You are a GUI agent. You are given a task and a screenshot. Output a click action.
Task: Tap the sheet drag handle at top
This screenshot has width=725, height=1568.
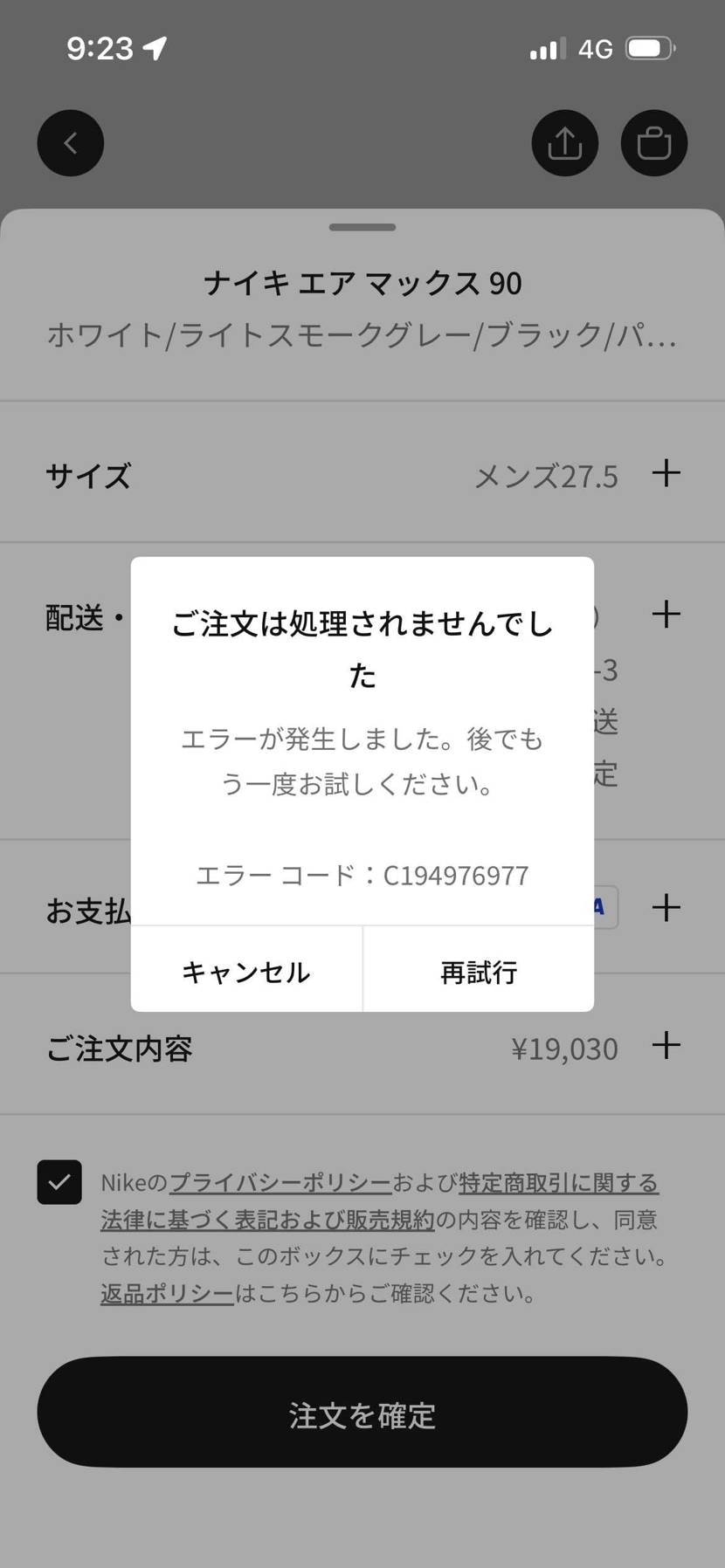pyautogui.click(x=362, y=227)
